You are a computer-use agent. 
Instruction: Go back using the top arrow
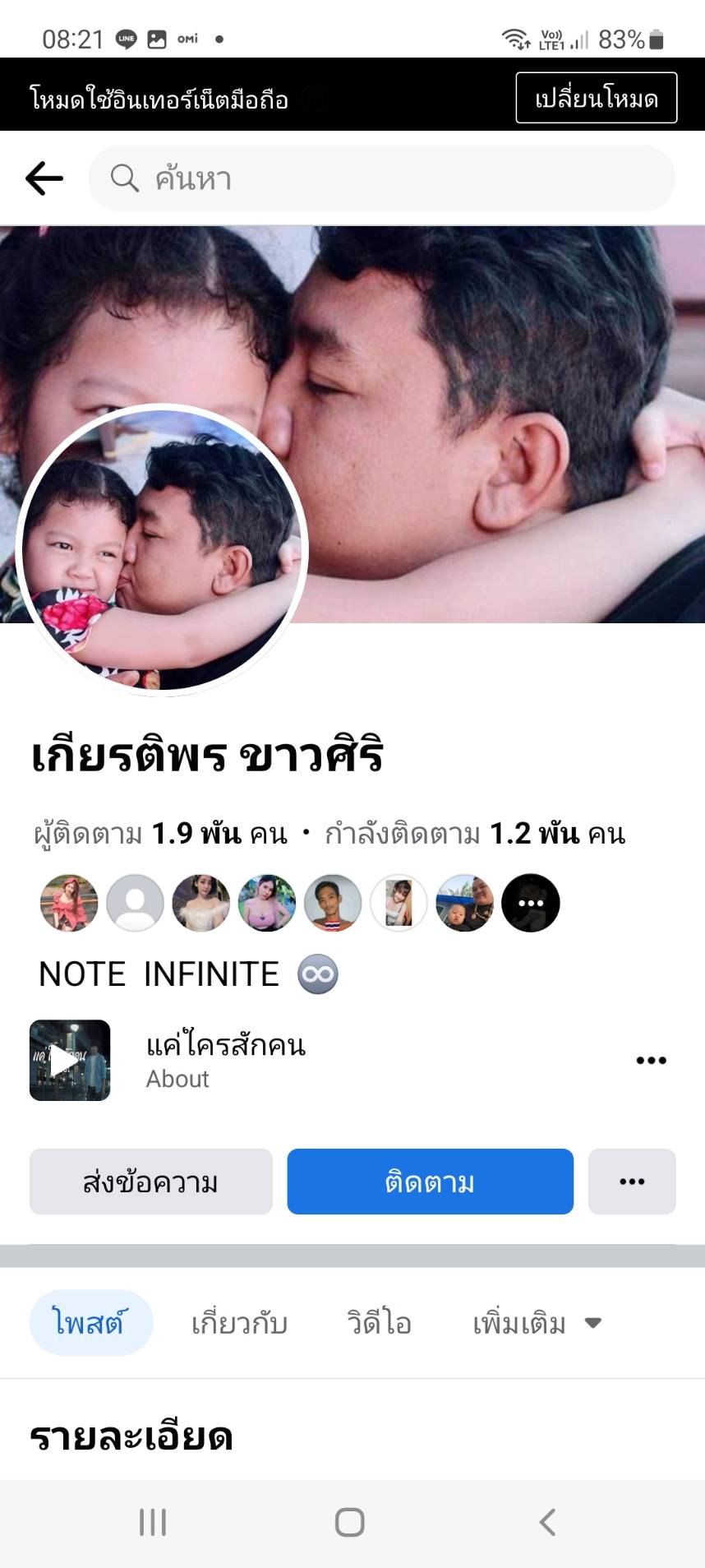[x=44, y=178]
